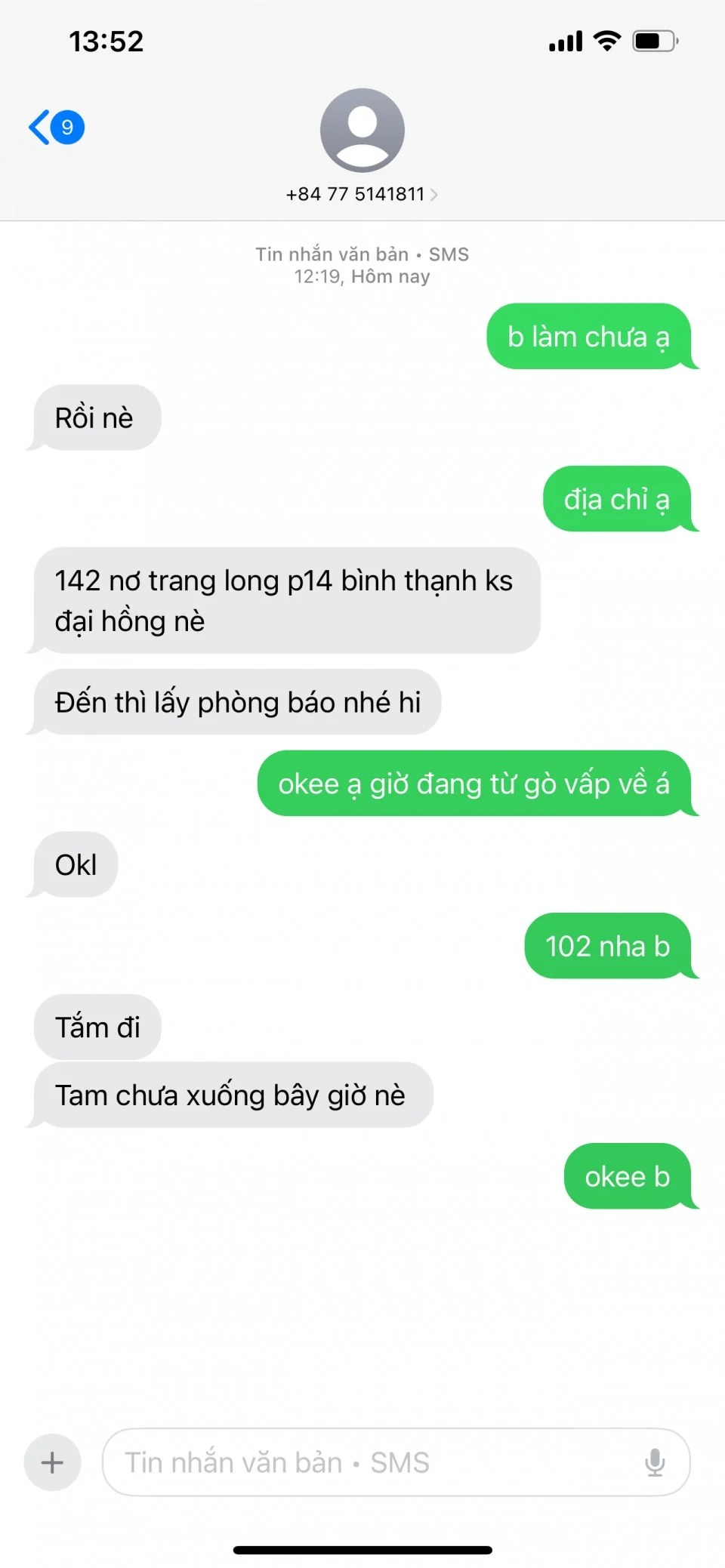Start voice dictation with the microphone
The height and width of the screenshot is (1568, 725).
(655, 1462)
